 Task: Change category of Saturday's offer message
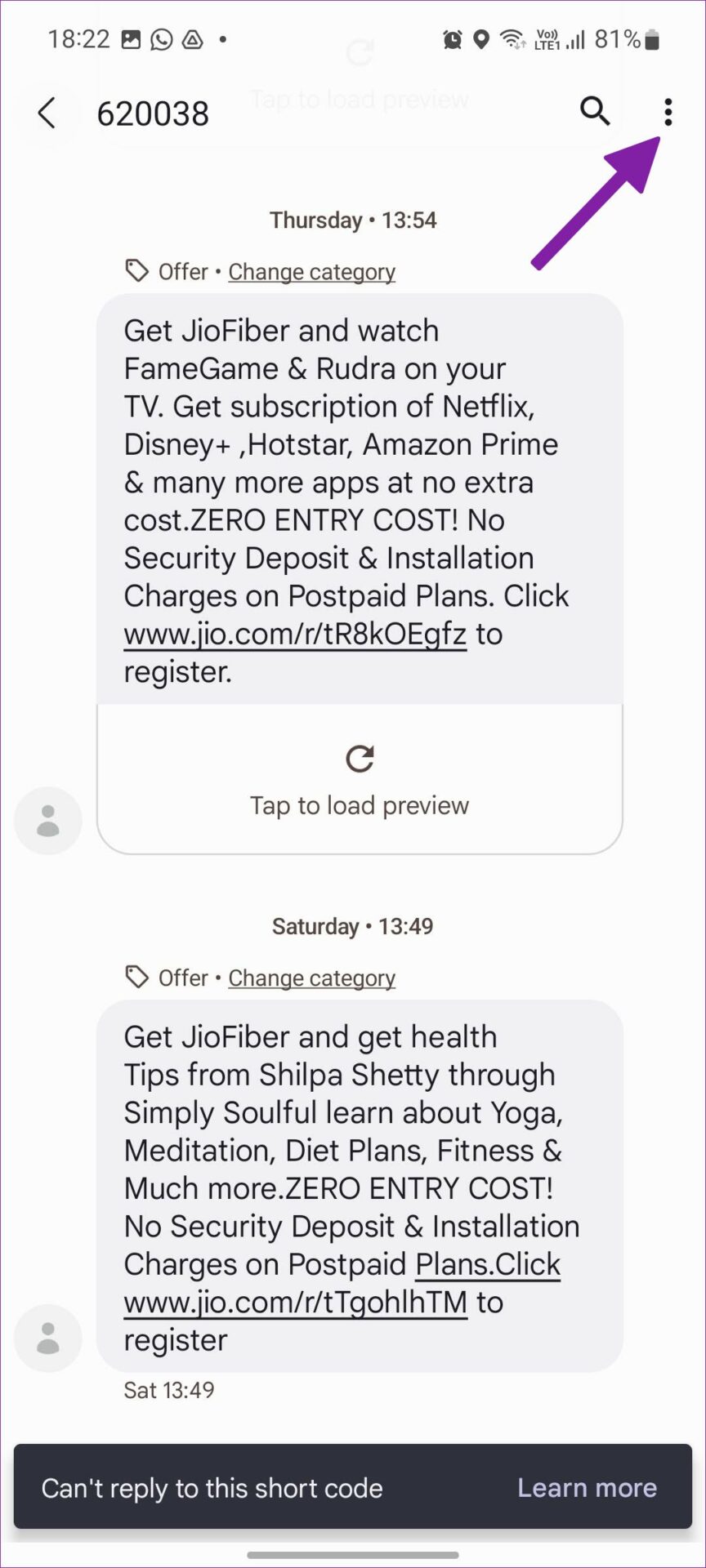tap(311, 978)
